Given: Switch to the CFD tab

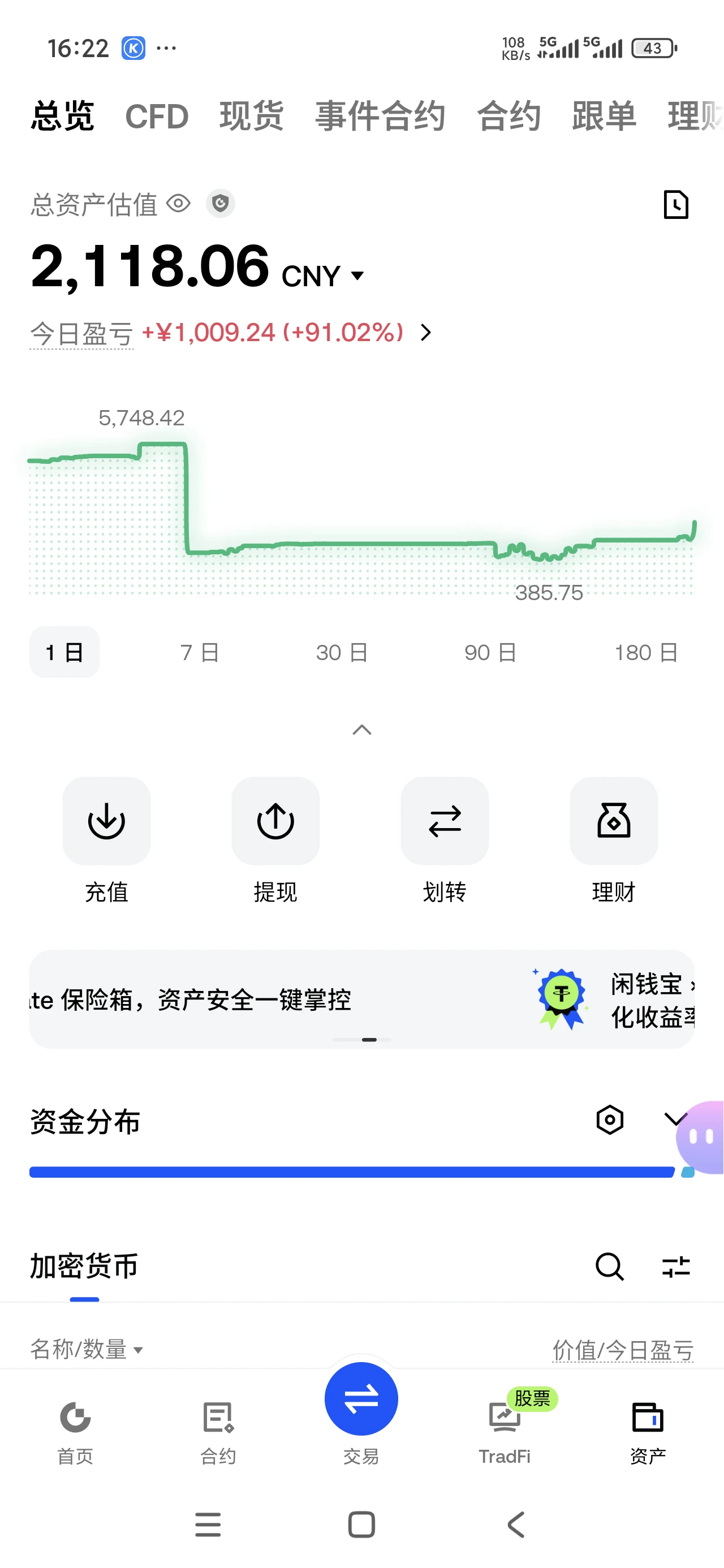Looking at the screenshot, I should pos(157,115).
